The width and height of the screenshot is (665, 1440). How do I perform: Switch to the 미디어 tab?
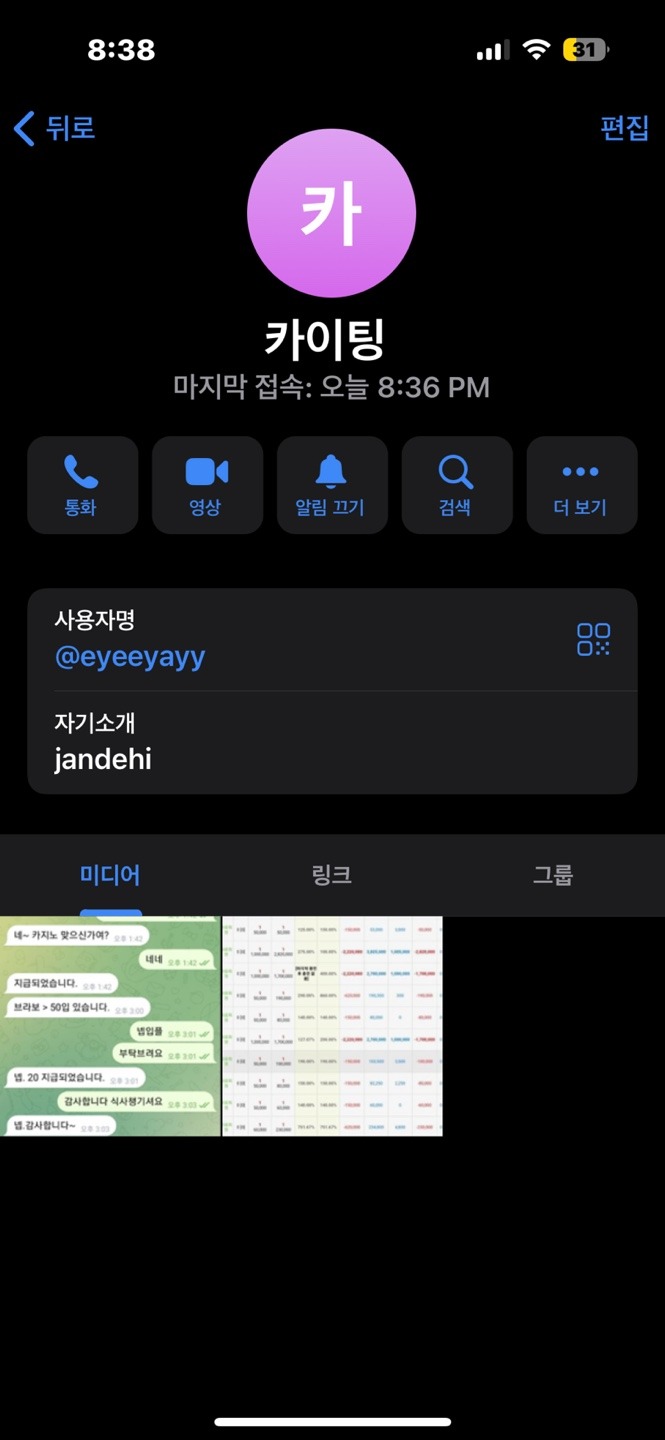[110, 875]
